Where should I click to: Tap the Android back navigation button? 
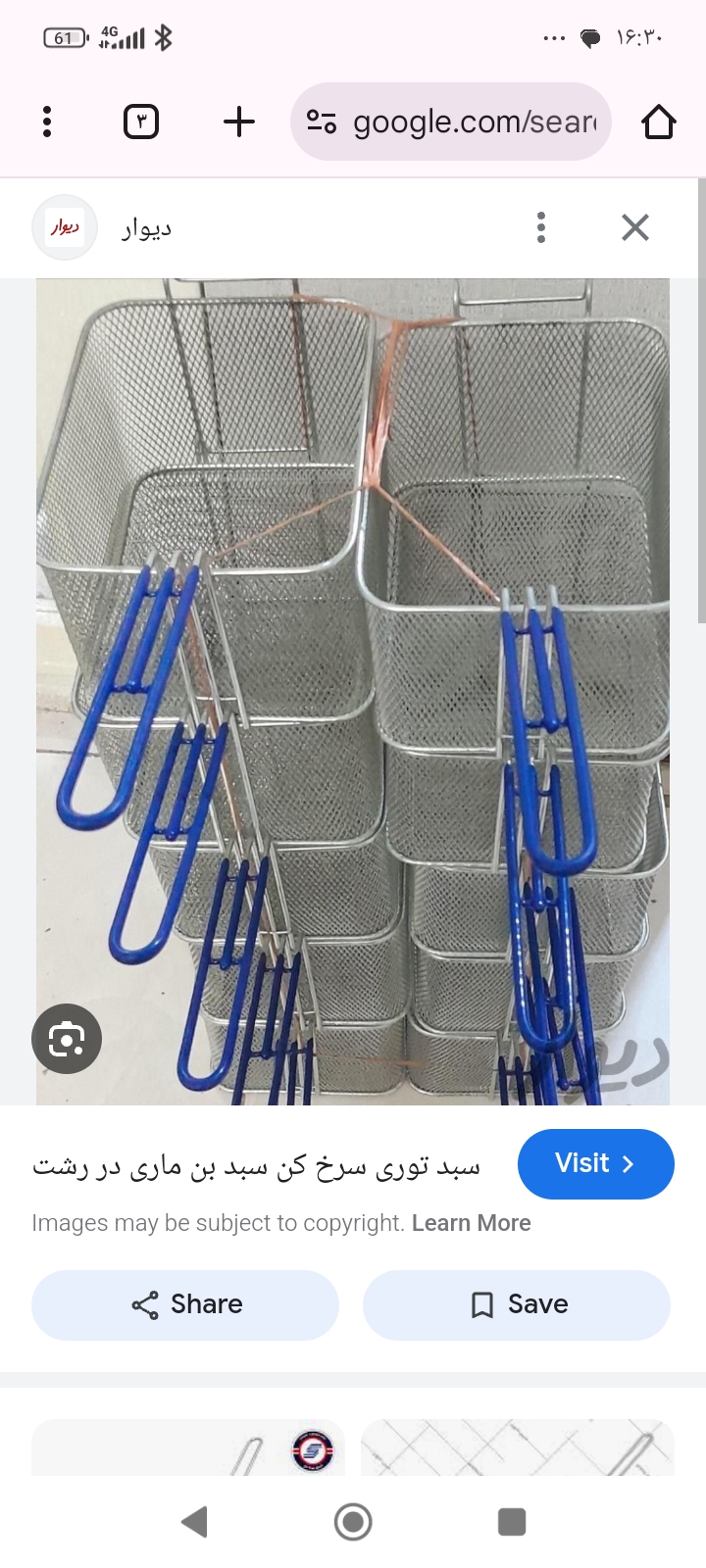[194, 1522]
